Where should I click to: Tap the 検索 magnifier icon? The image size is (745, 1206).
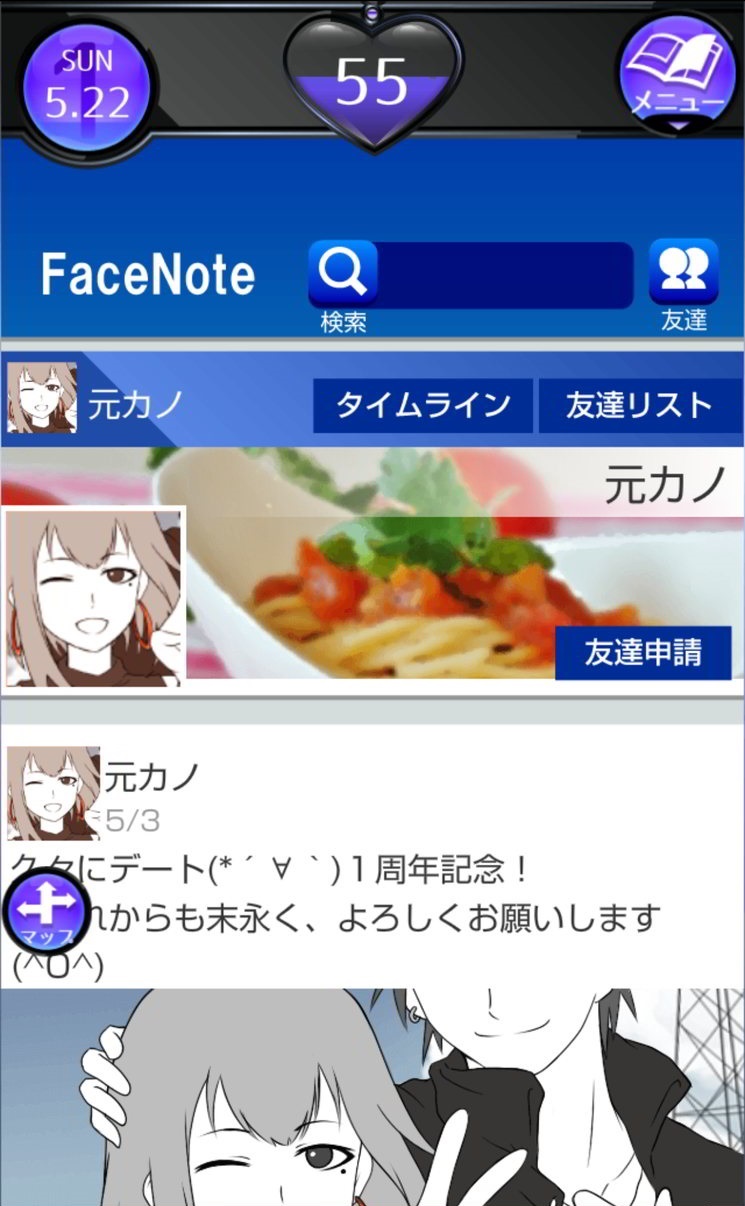(343, 273)
